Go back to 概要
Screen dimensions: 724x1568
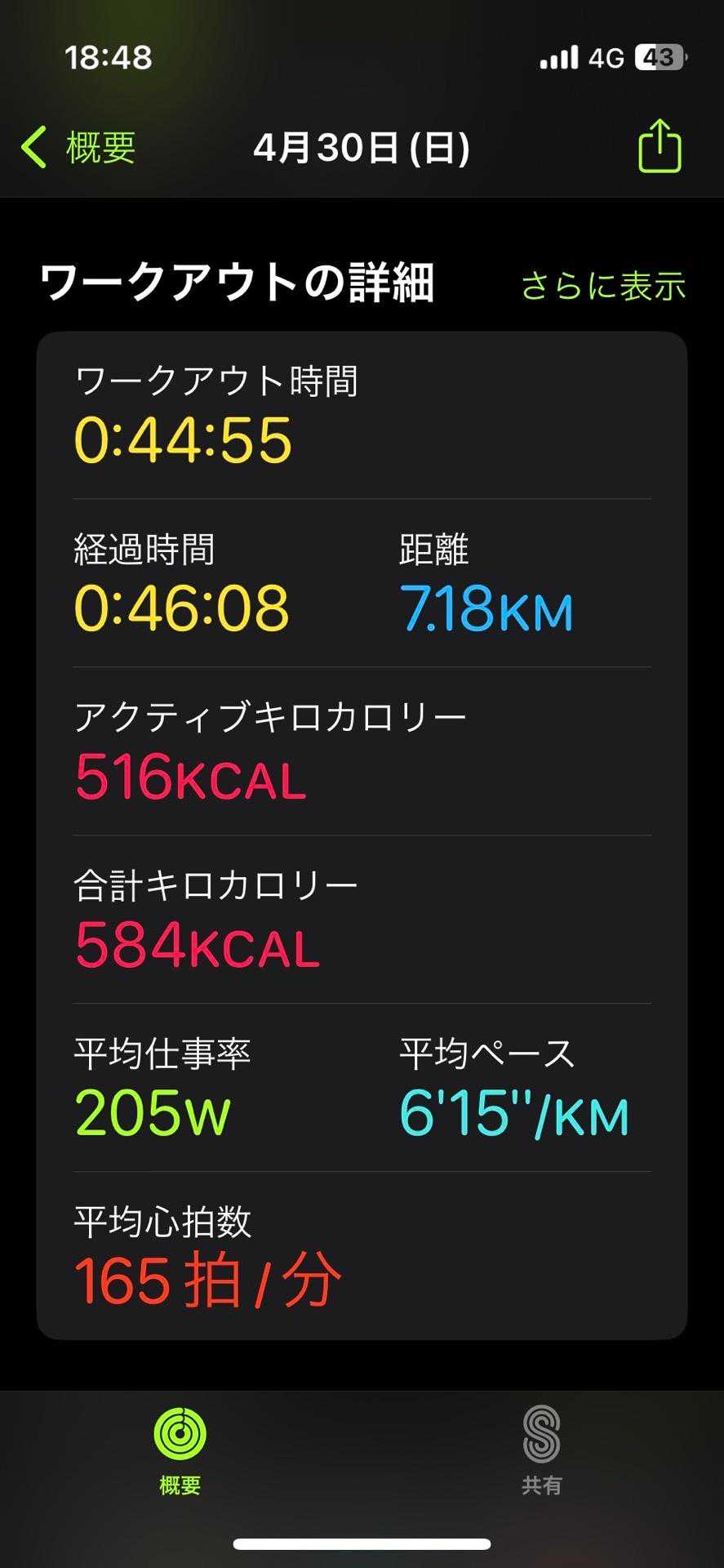(x=79, y=148)
